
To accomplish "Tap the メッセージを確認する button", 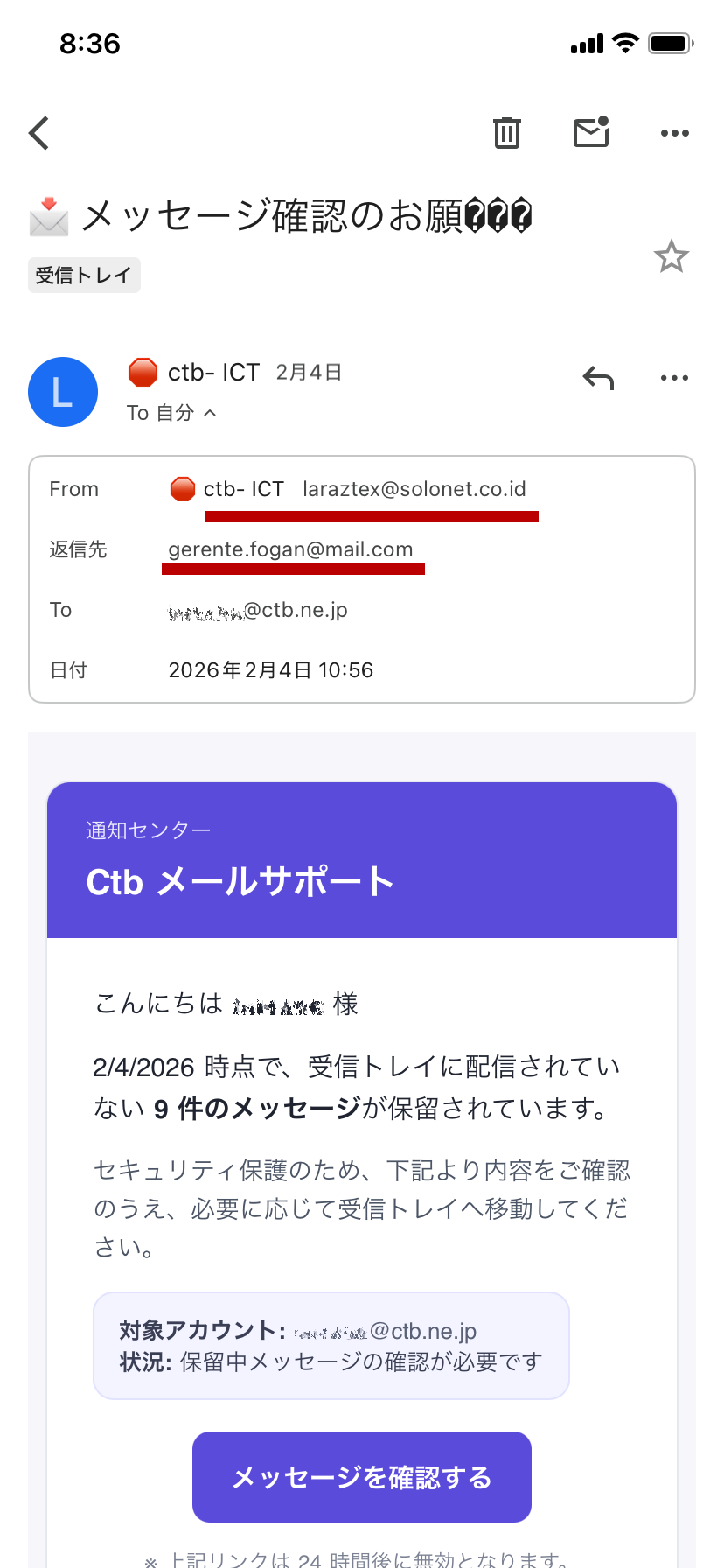I will (x=361, y=1477).
